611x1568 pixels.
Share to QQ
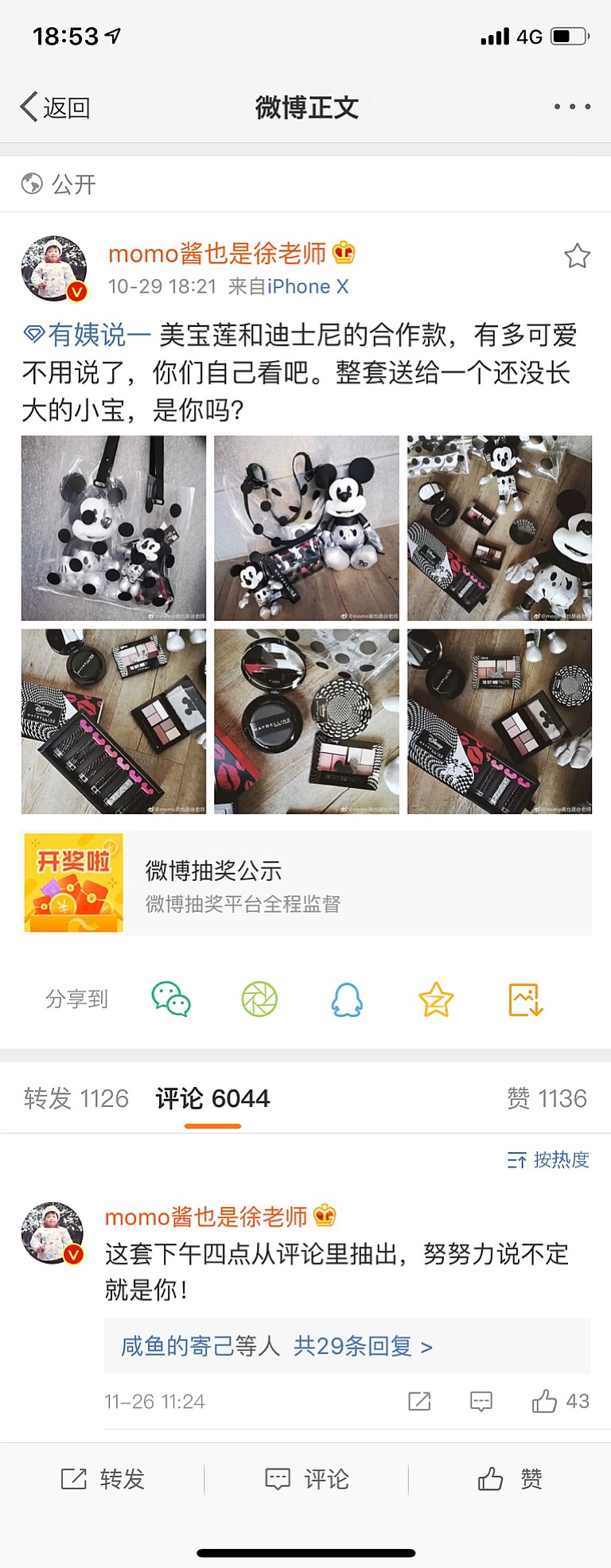click(x=347, y=999)
